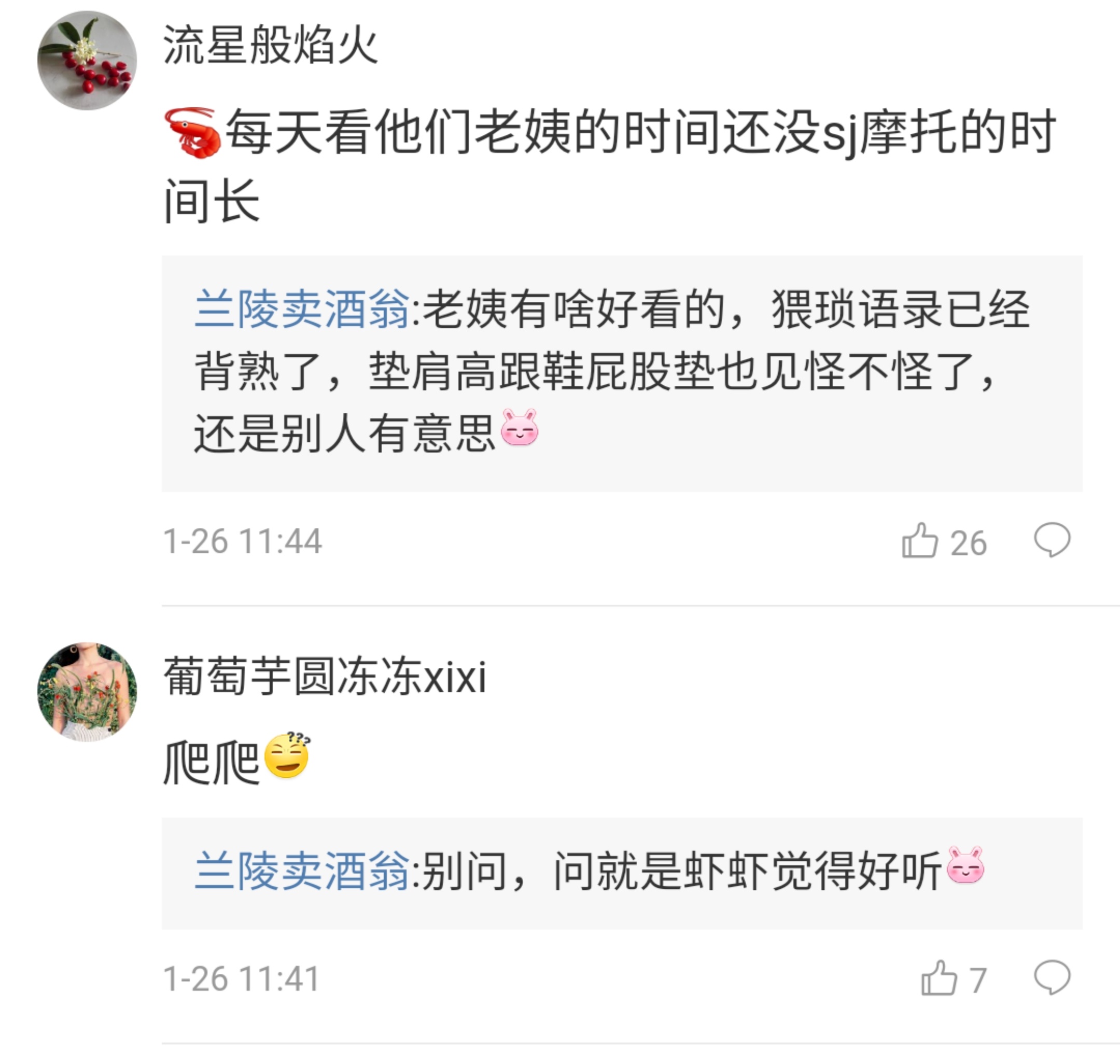Reply to 流星般焰火's comment

tap(1052, 540)
